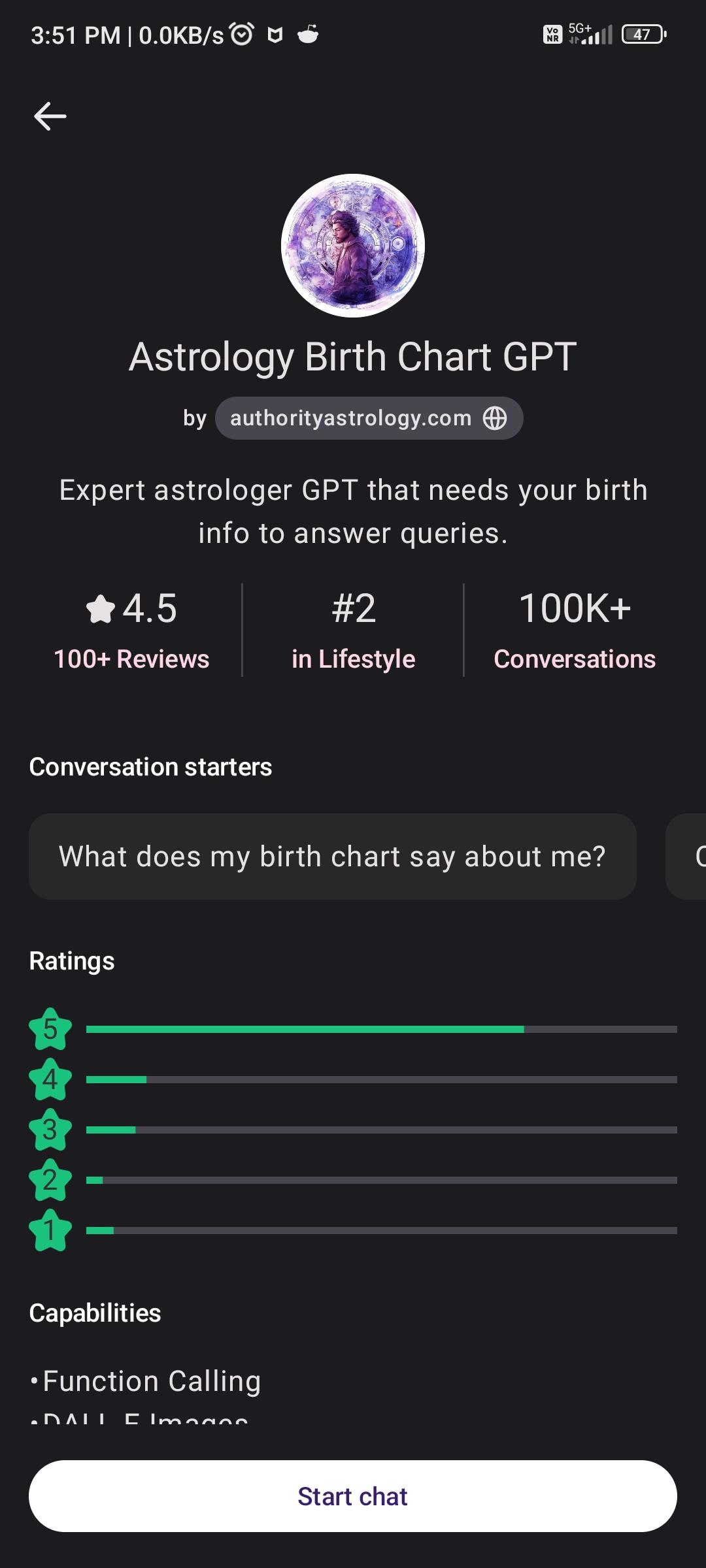This screenshot has height=1568, width=706.
Task: Open the globe icon beside authorityastrology.com
Action: pyautogui.click(x=495, y=418)
